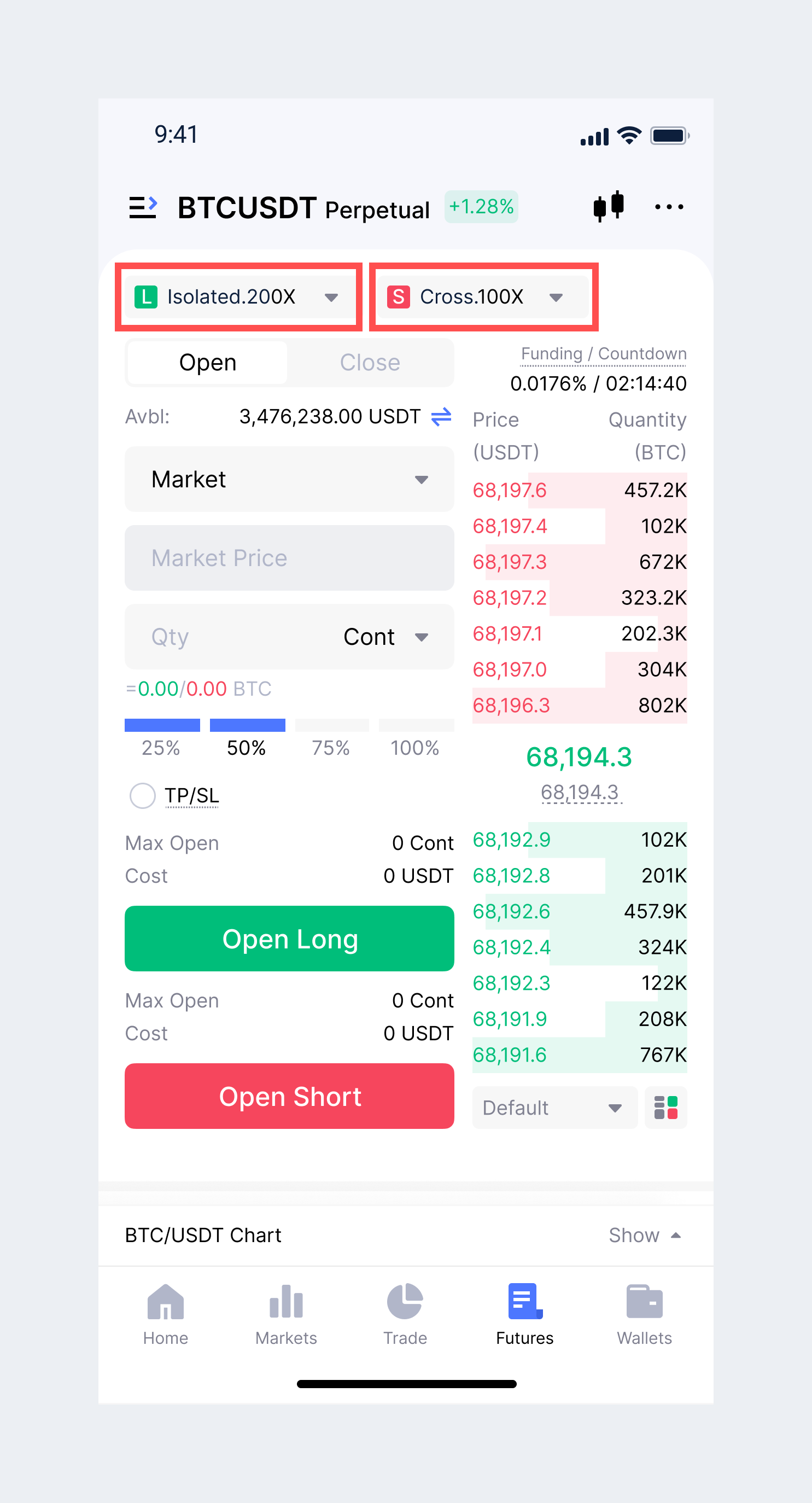
Task: Change the Market order type dropdown
Action: click(x=289, y=480)
